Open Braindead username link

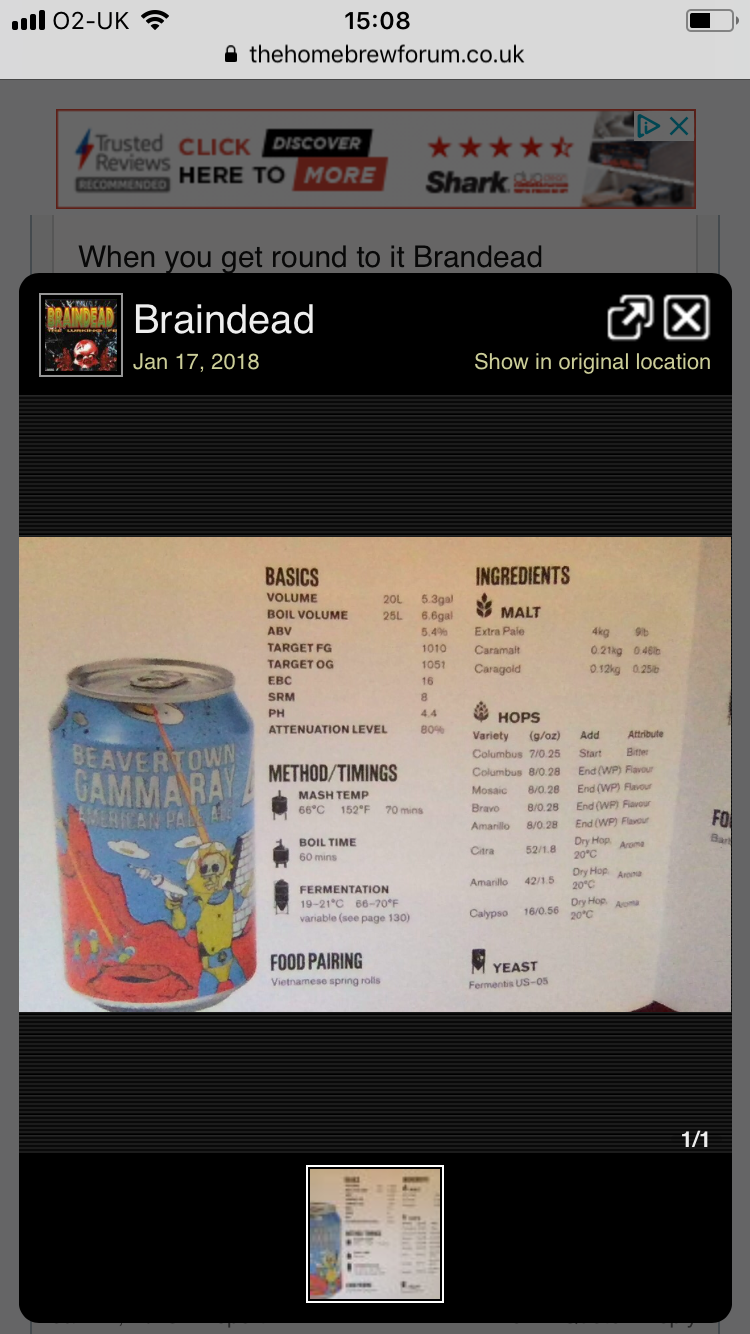(224, 320)
